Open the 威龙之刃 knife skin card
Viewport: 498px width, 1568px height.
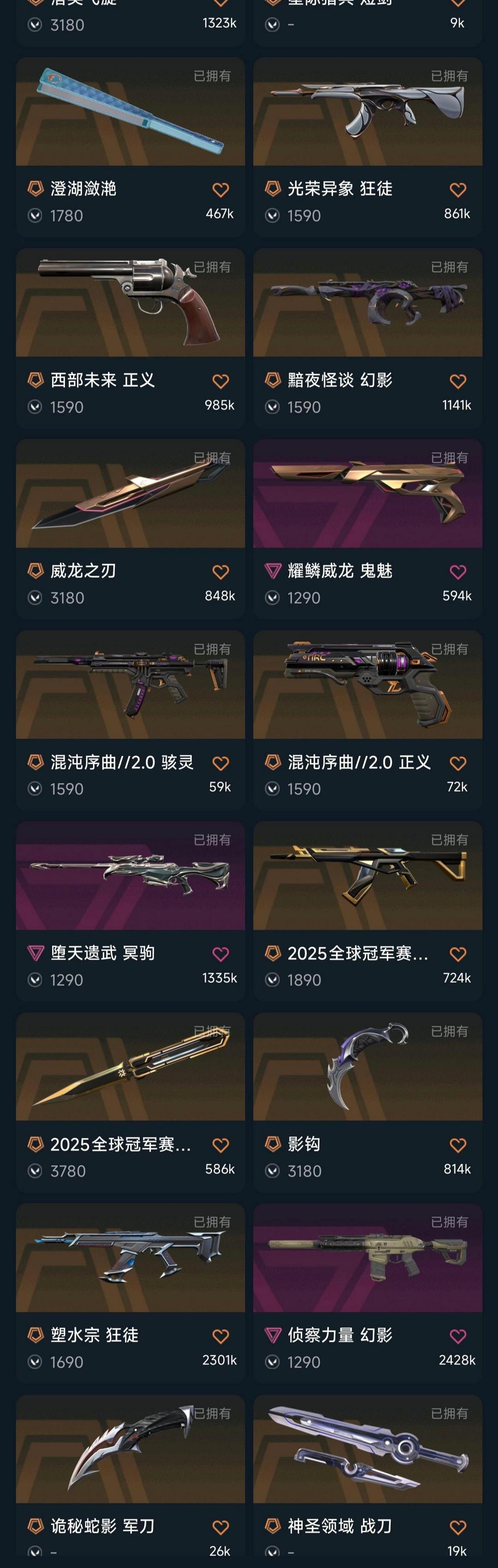(x=130, y=494)
